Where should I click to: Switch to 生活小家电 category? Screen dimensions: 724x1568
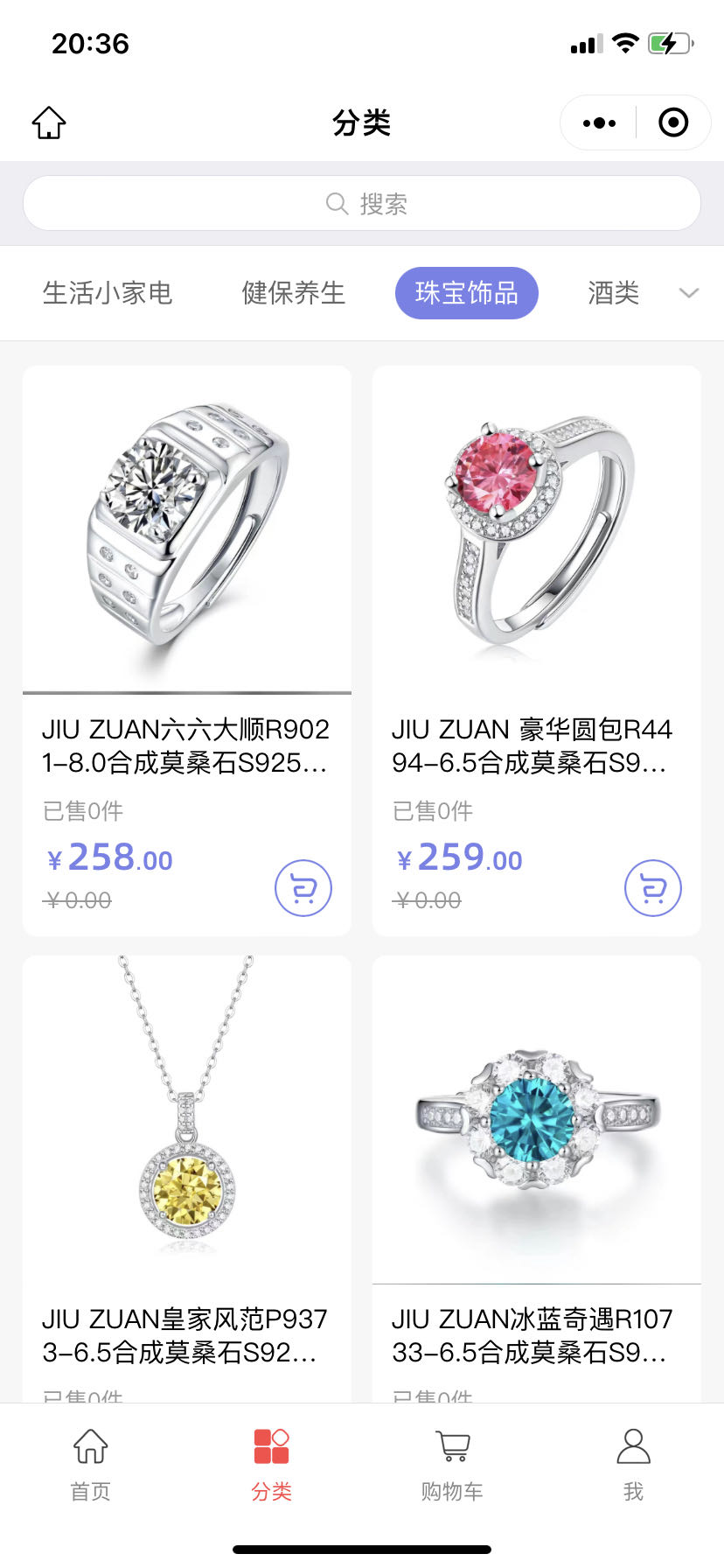(108, 293)
